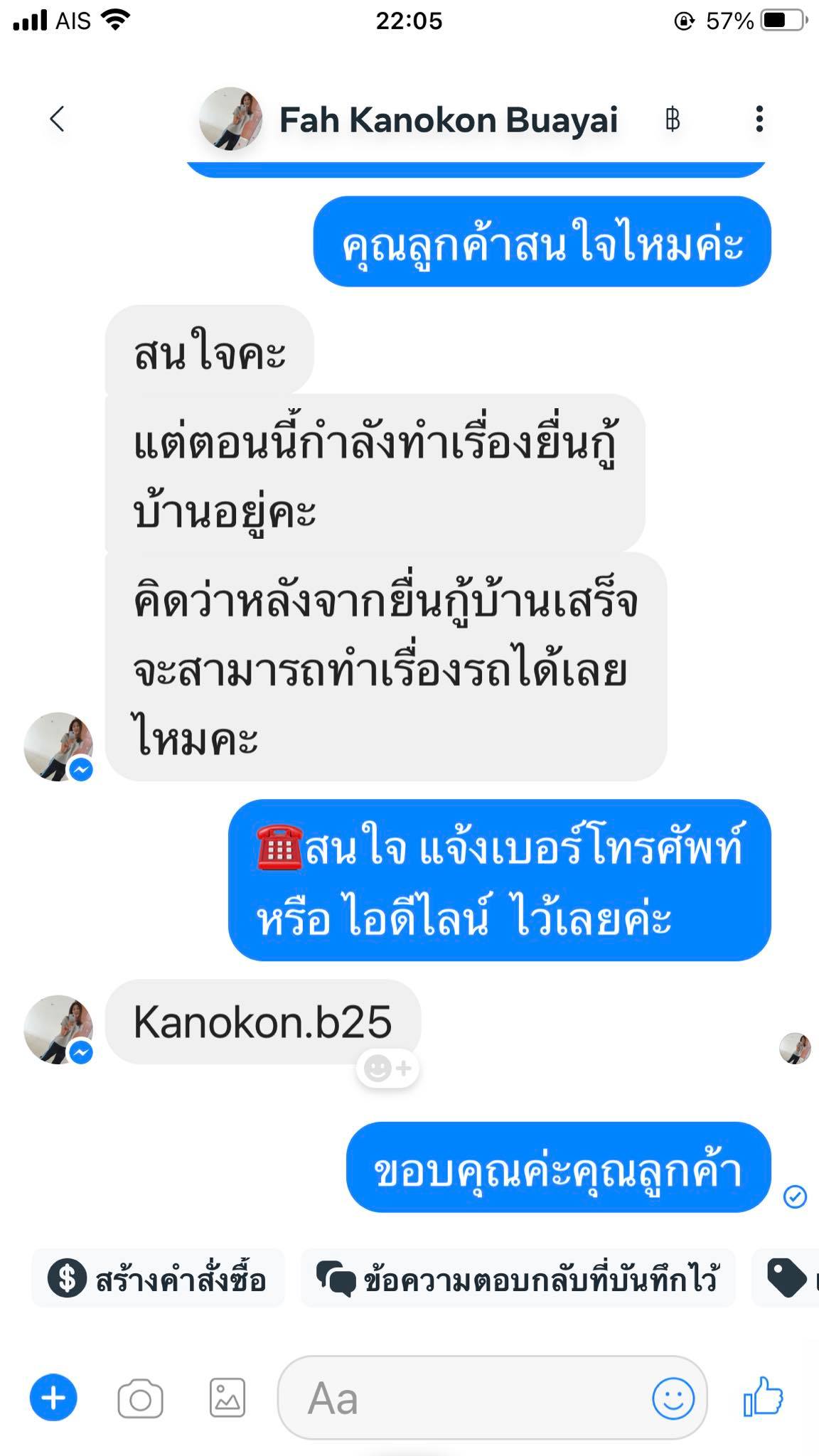This screenshot has height=1456, width=819.
Task: Tap the สร้างคำสั่งซื้อ create order chip
Action: (x=158, y=1278)
